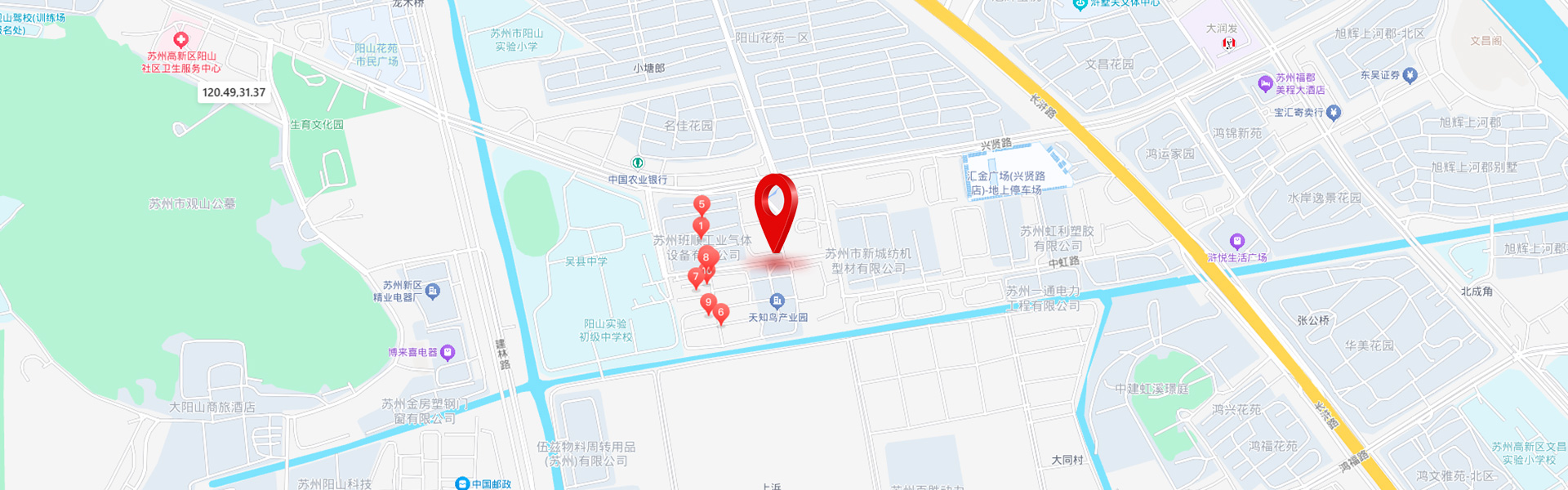Open map marker number 8
The height and width of the screenshot is (490, 1568).
(706, 257)
